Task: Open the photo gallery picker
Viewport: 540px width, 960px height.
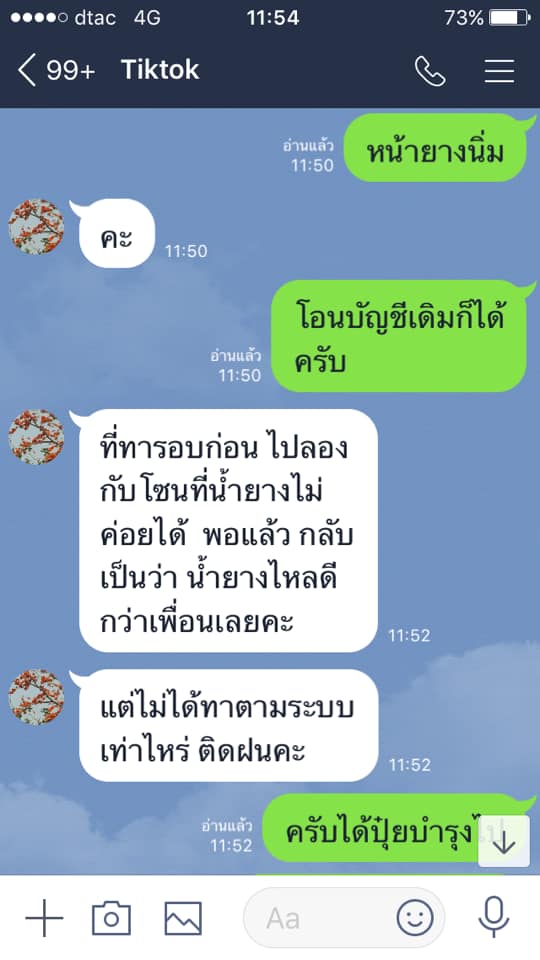Action: point(183,918)
